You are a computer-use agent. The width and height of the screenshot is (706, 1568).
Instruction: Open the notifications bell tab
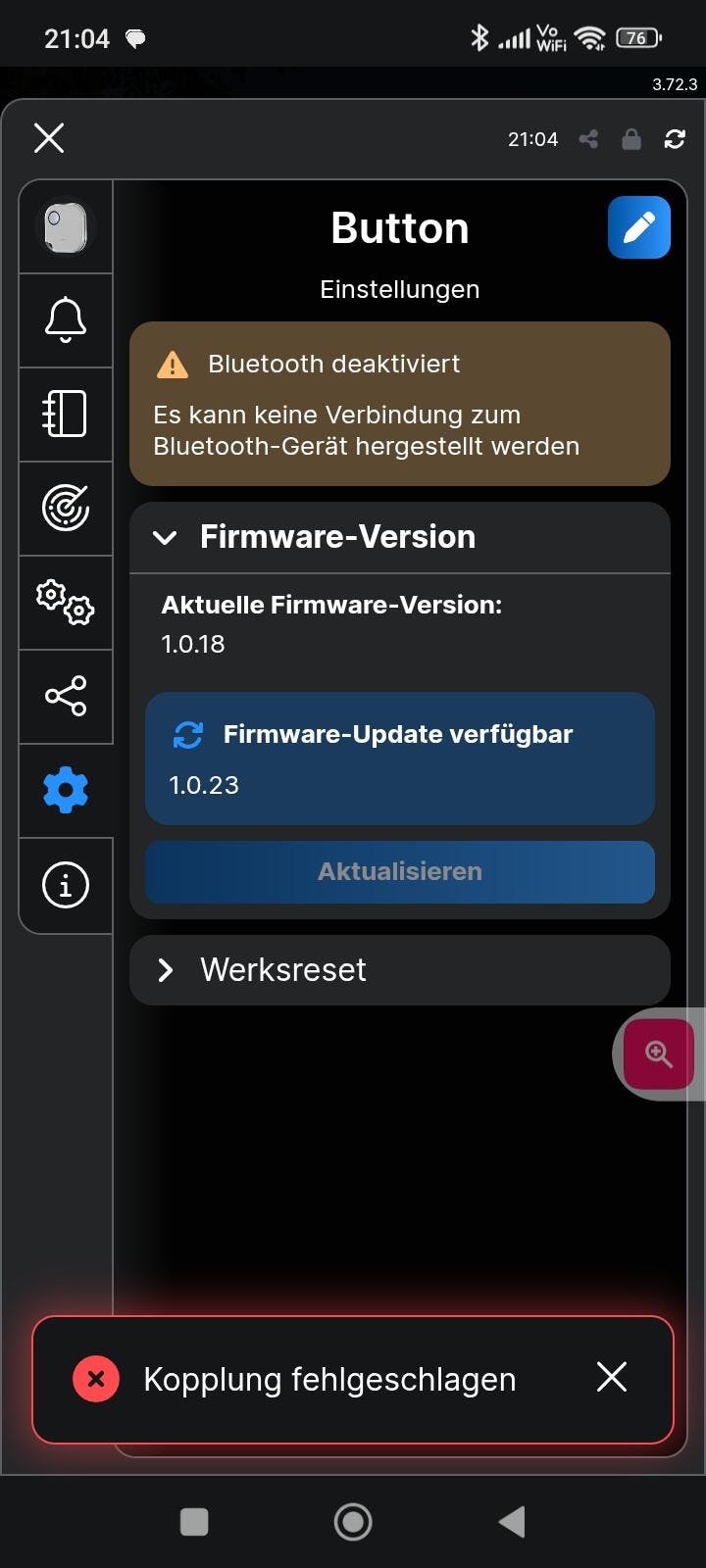pyautogui.click(x=66, y=320)
